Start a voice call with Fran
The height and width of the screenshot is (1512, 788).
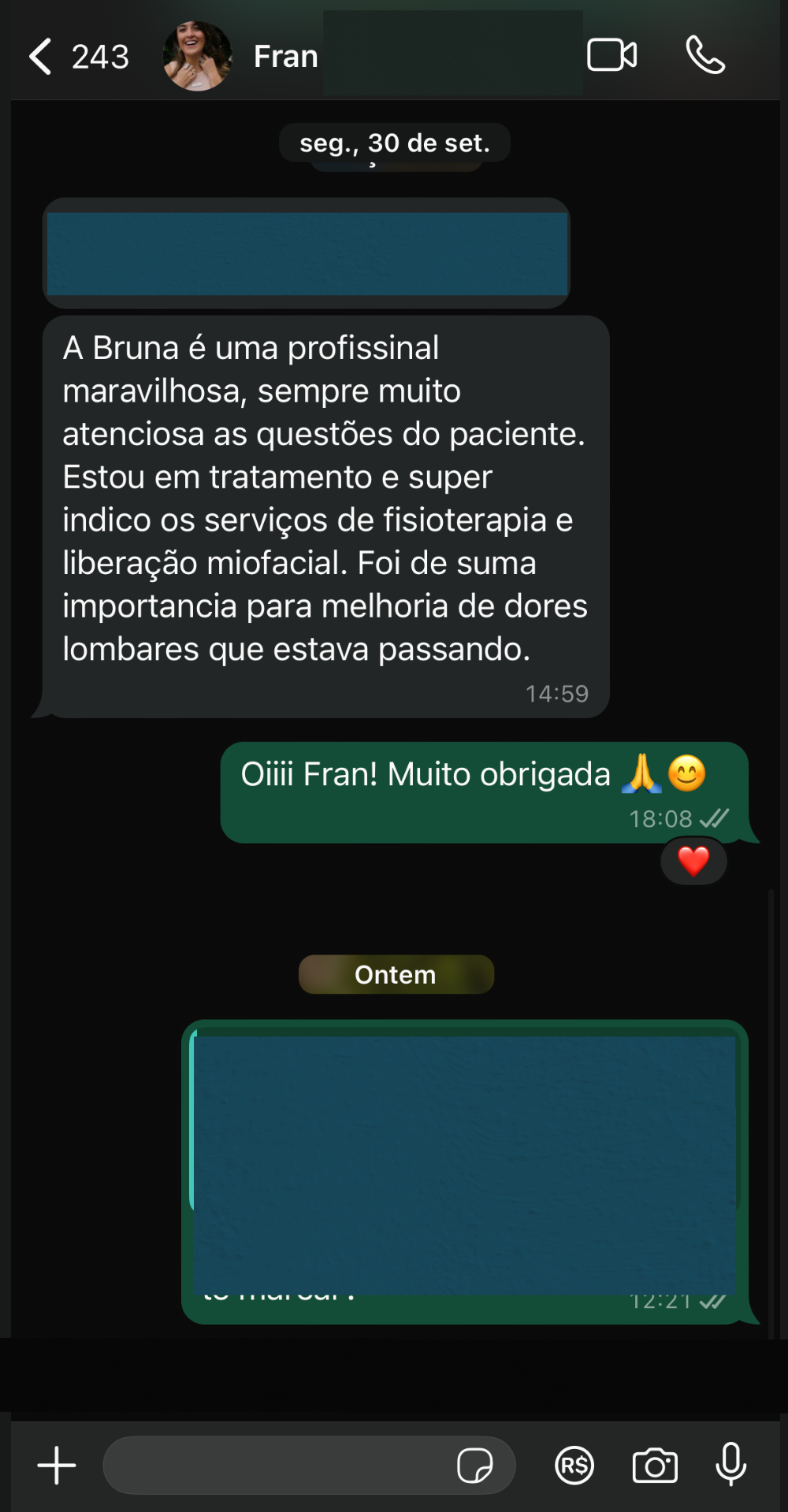(x=705, y=56)
